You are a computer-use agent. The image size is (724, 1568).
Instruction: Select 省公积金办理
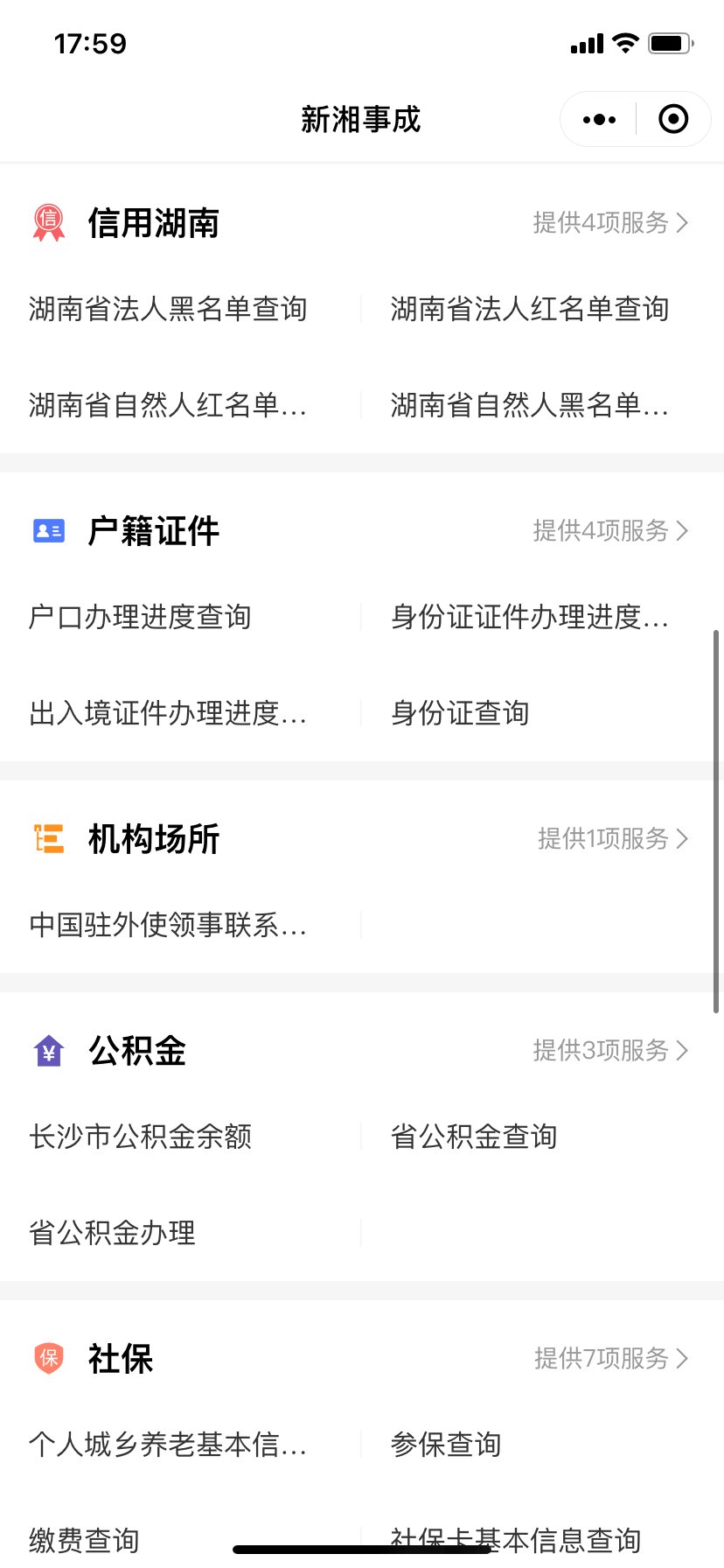click(112, 1233)
